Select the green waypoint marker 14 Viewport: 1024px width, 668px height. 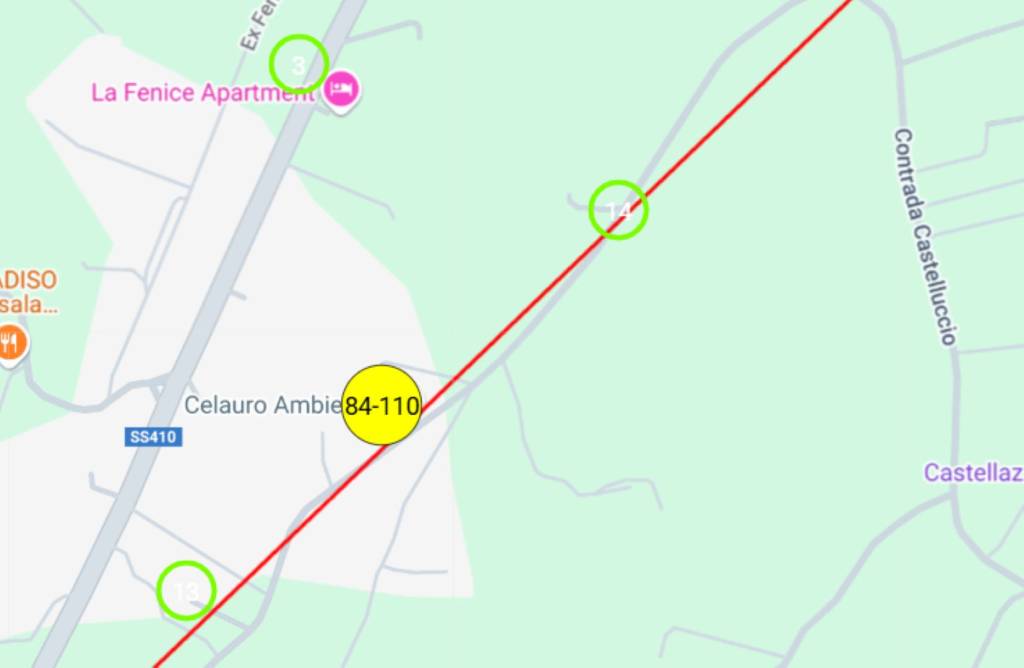[618, 210]
